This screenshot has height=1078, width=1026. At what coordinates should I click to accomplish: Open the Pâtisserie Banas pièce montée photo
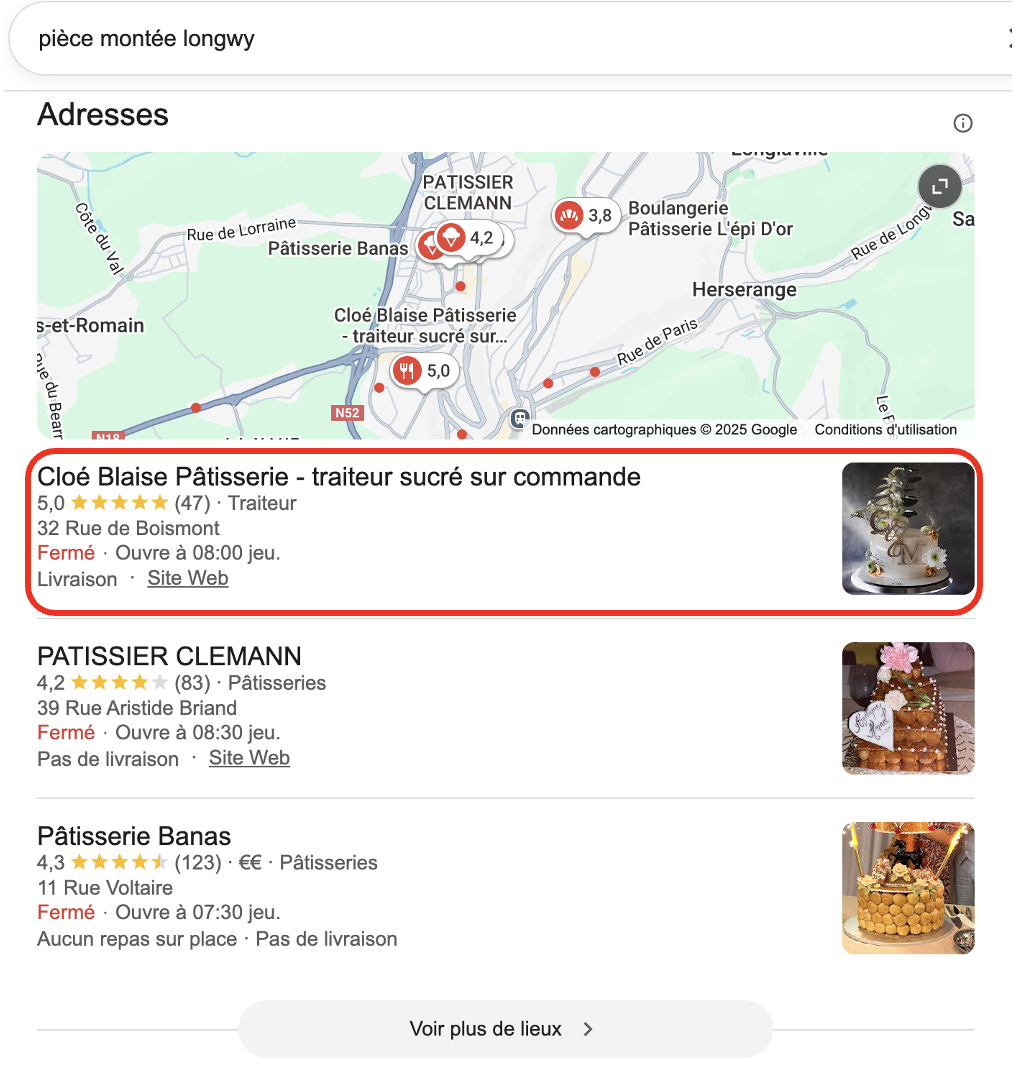point(907,887)
